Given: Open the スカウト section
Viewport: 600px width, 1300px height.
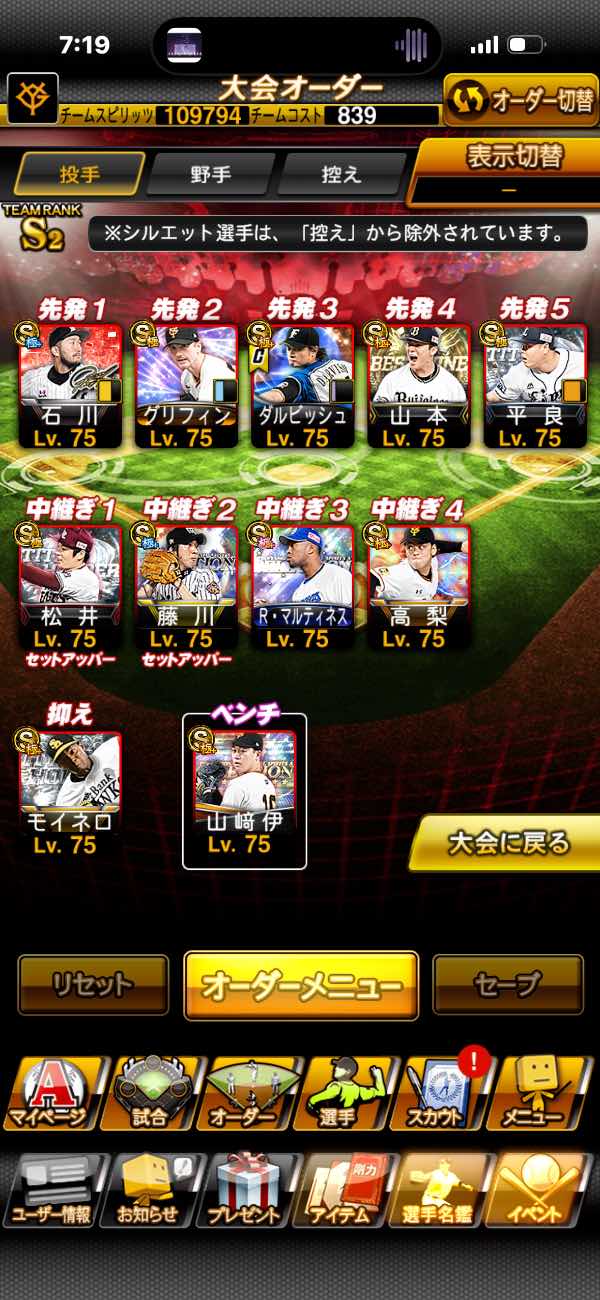Looking at the screenshot, I should 443,1093.
